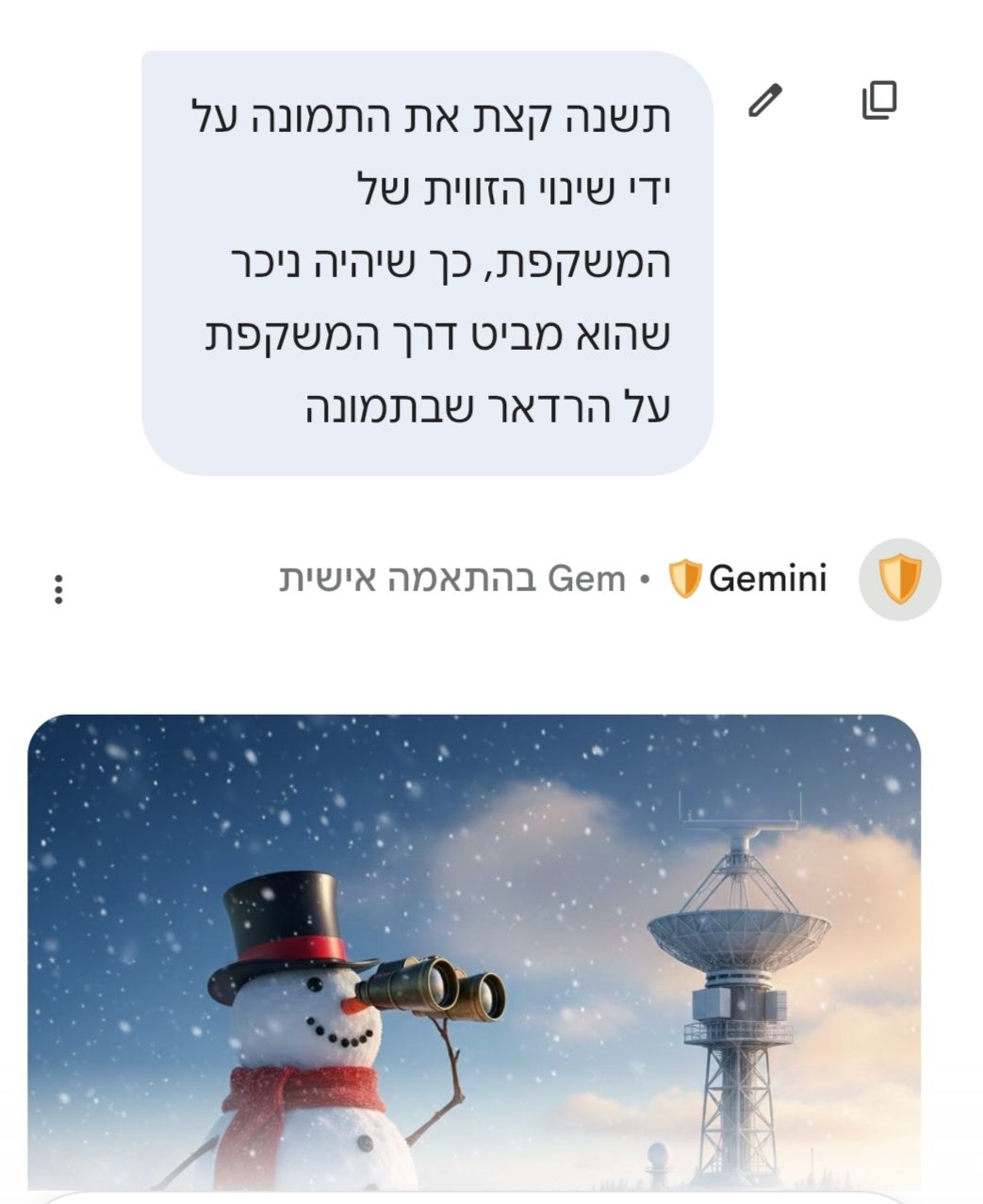Open the generated snowman image

click(x=473, y=950)
